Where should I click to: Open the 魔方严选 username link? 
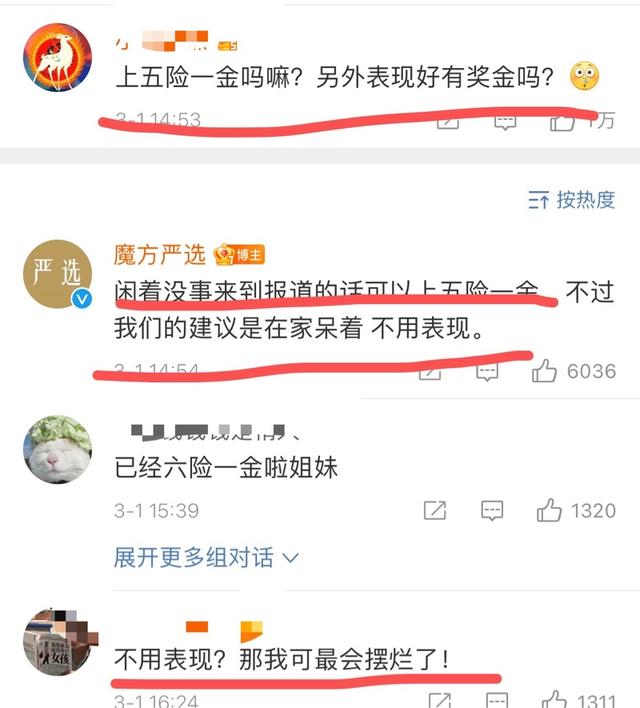tap(160, 255)
